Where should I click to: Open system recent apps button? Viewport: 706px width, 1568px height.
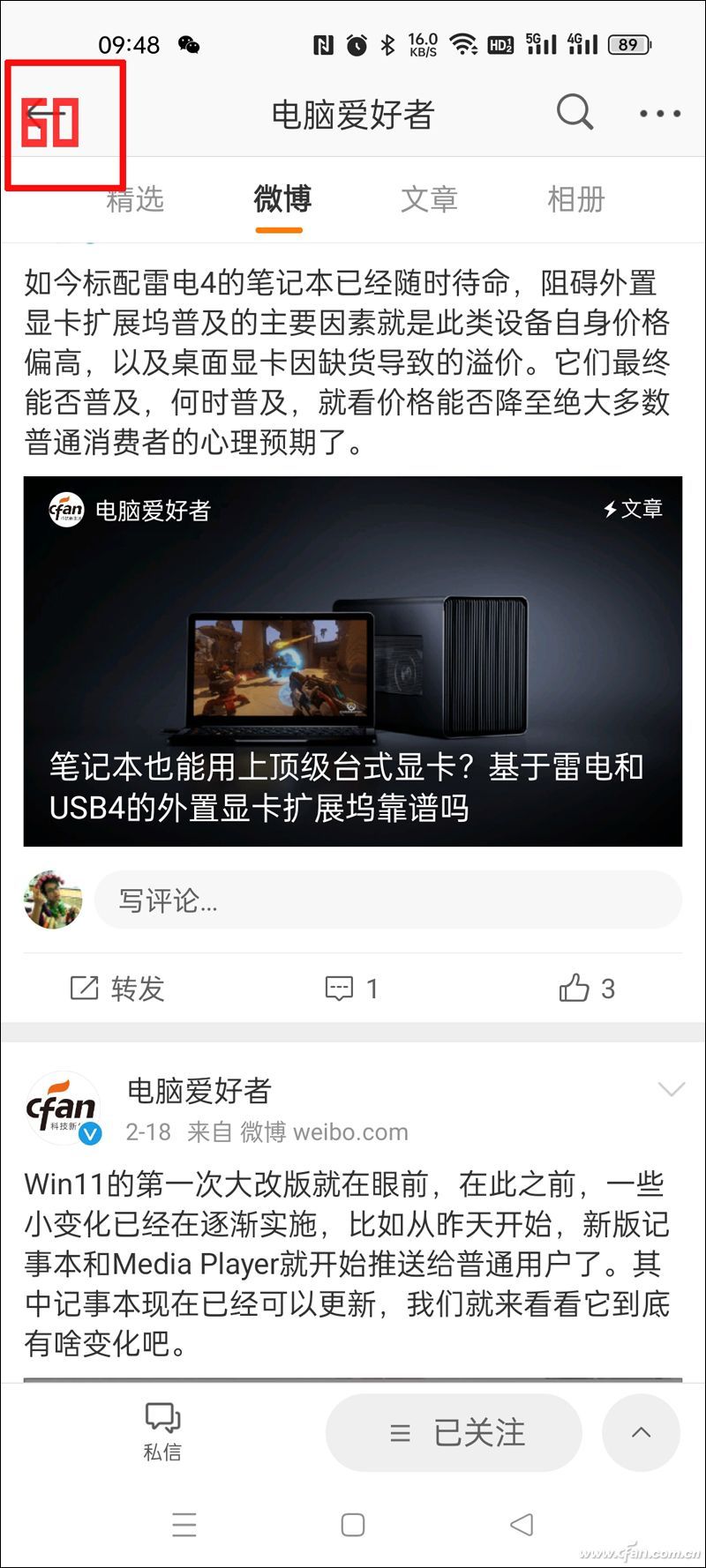pos(184,1525)
